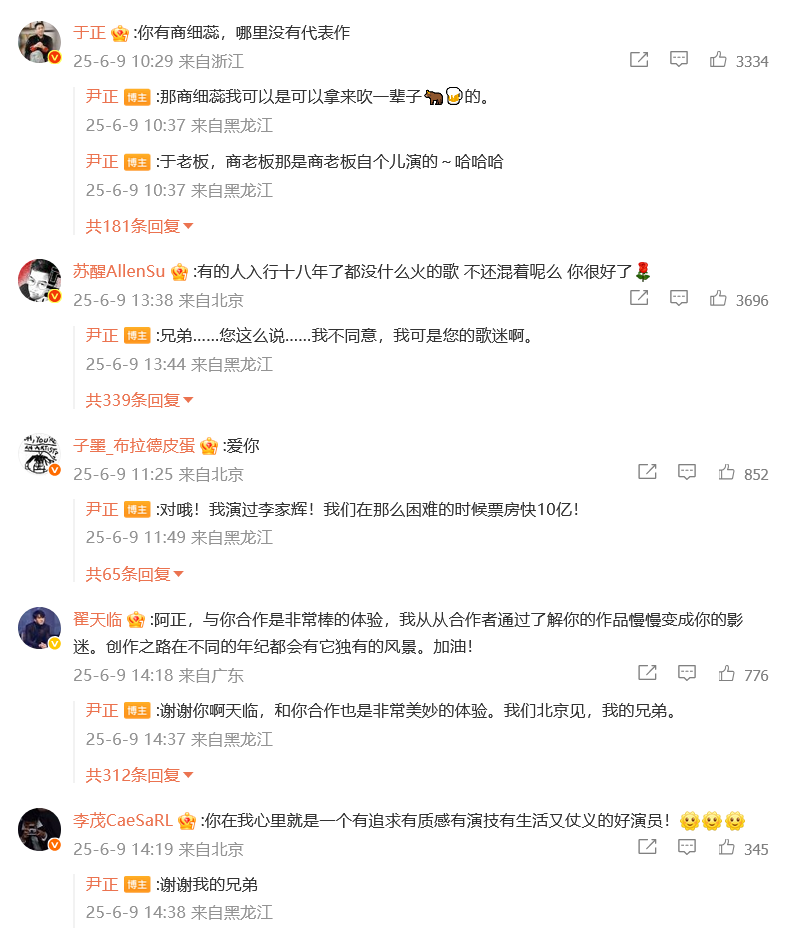The width and height of the screenshot is (788, 928).
Task: Expand the 共312条回复 thread
Action: pos(139,775)
